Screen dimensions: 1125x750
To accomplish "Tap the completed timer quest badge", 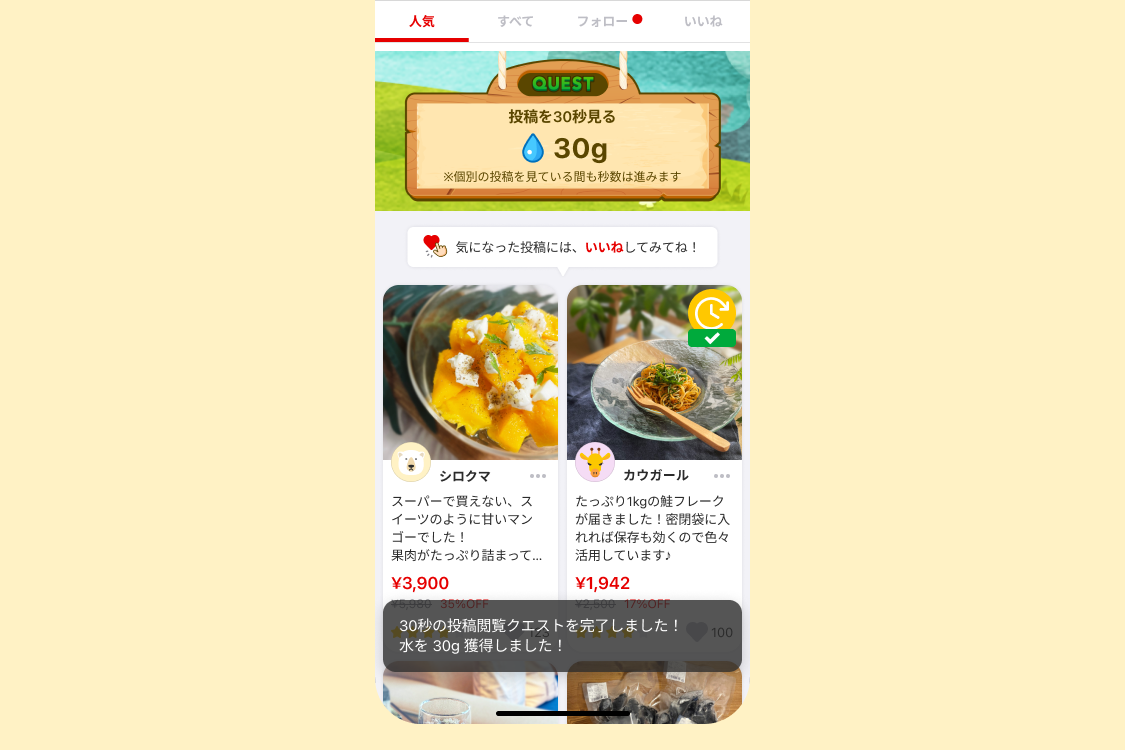I will tap(711, 318).
